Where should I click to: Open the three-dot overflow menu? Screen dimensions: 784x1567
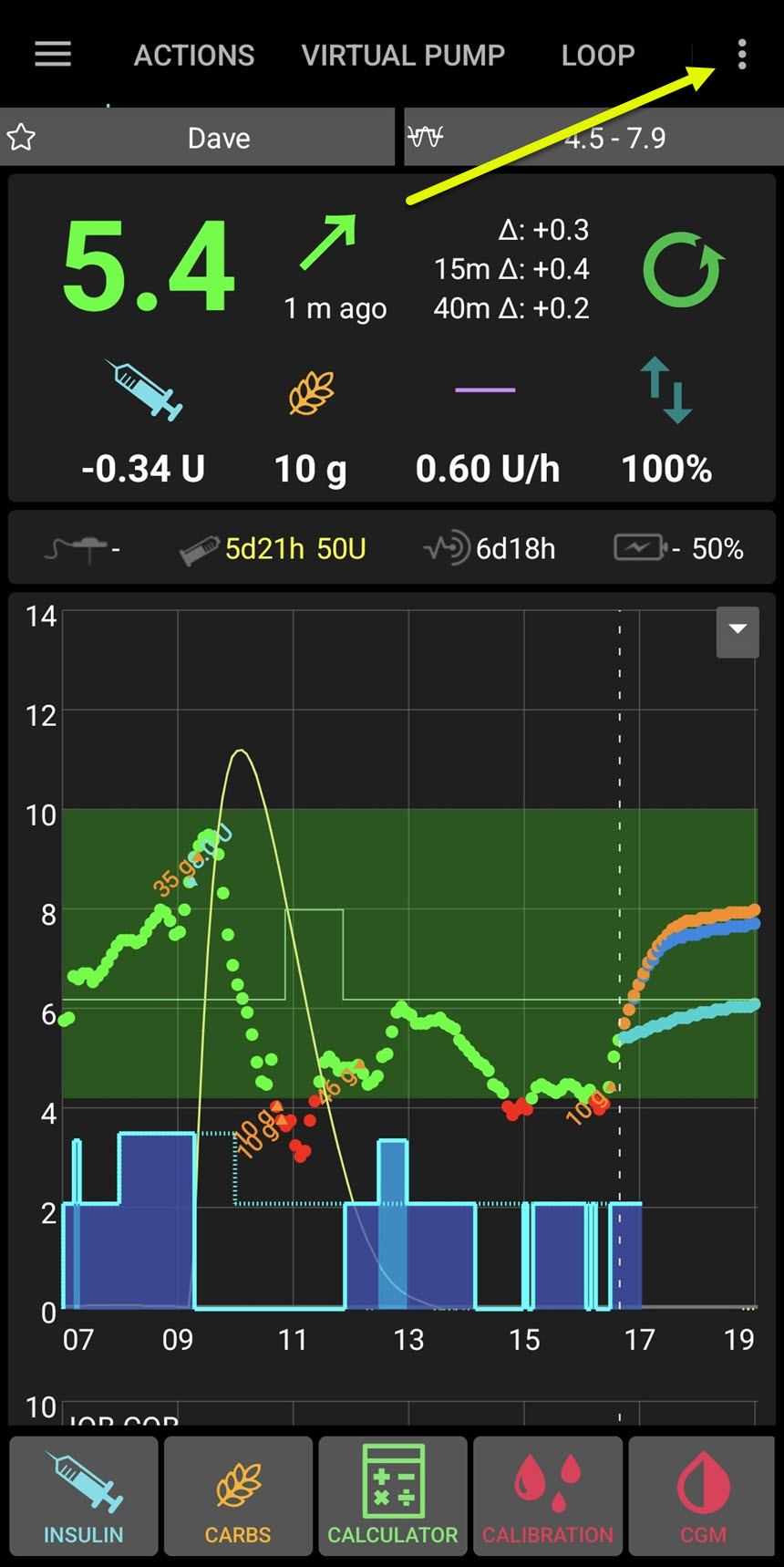point(742,55)
